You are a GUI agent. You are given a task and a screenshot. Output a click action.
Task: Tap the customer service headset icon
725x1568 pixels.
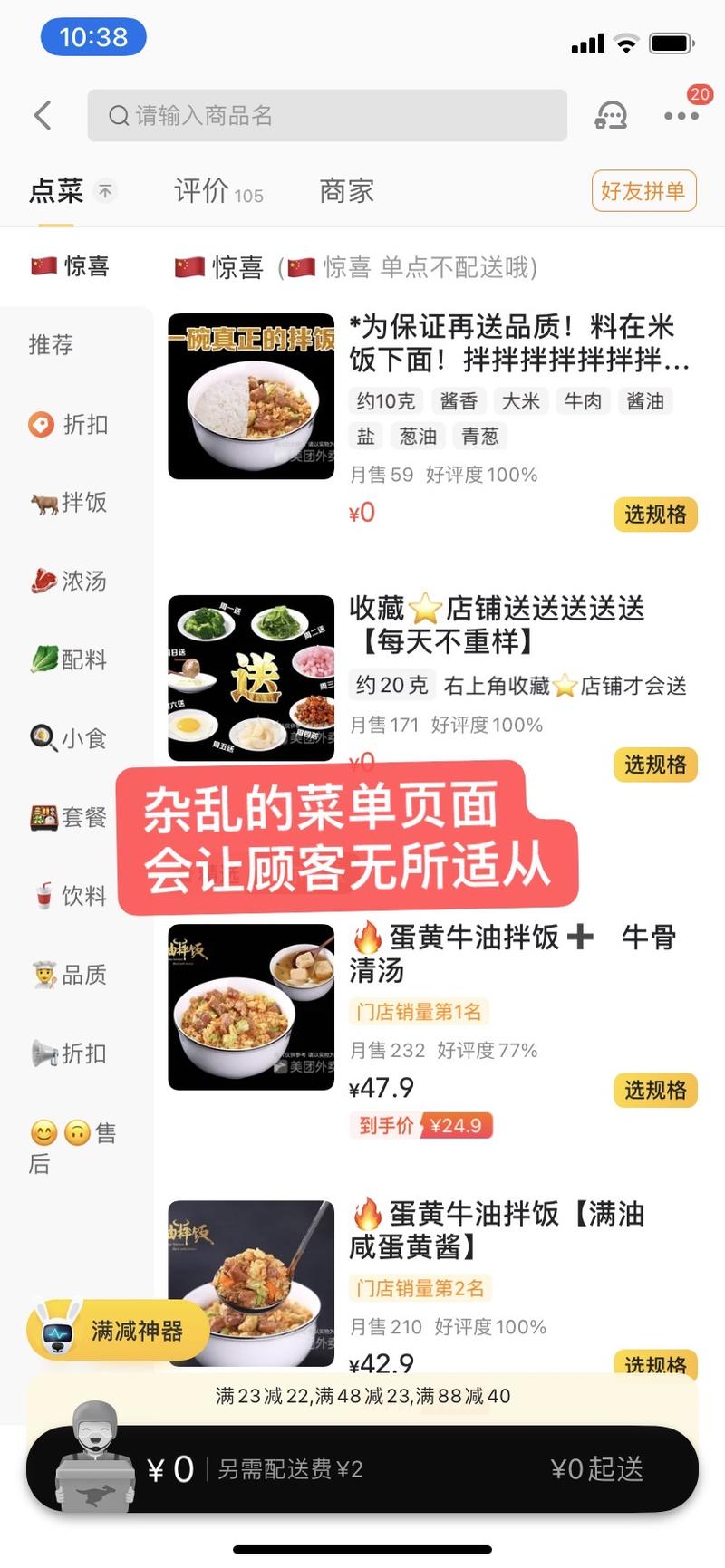pos(611,115)
